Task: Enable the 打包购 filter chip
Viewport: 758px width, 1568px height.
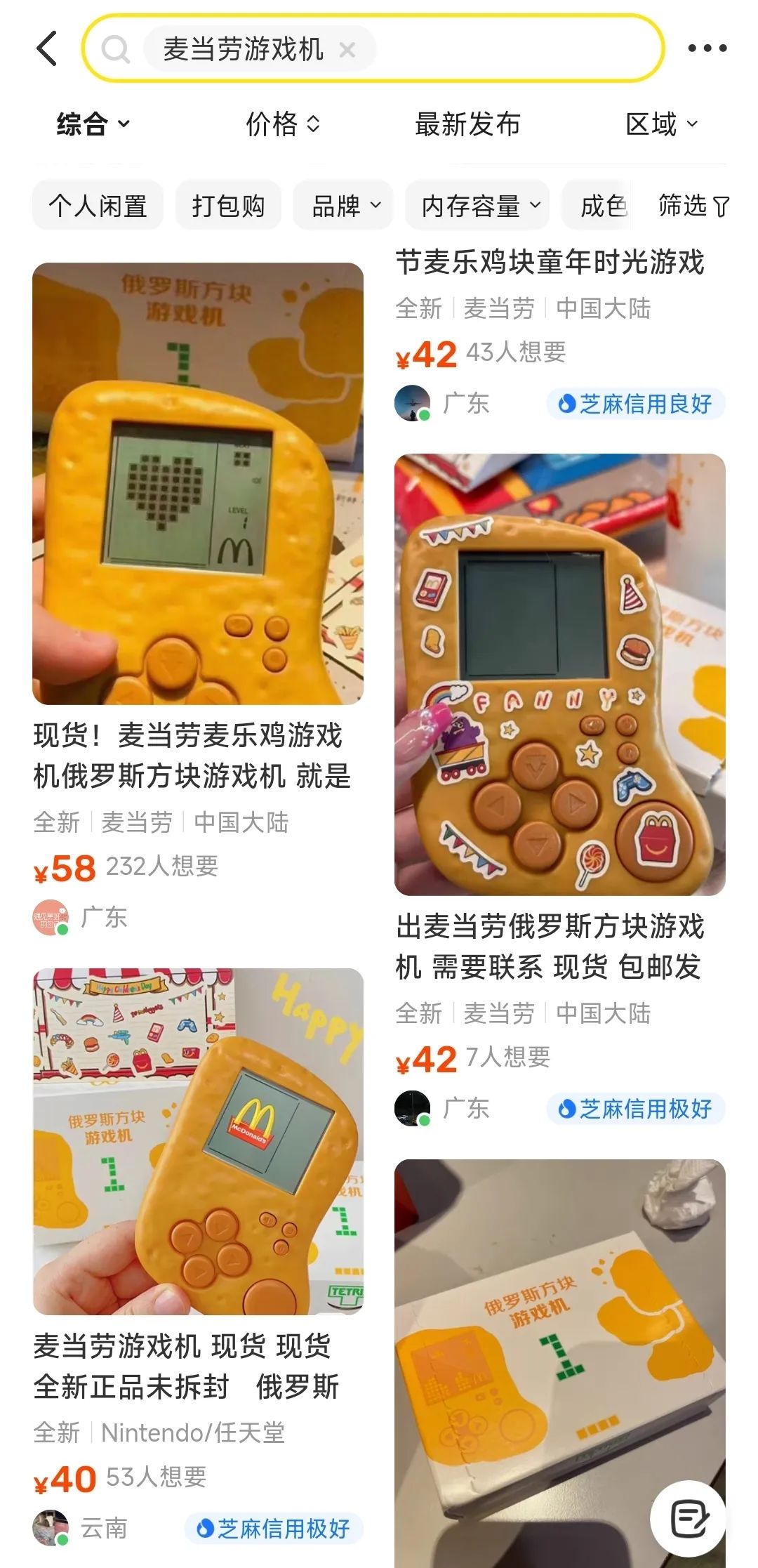Action: click(227, 206)
